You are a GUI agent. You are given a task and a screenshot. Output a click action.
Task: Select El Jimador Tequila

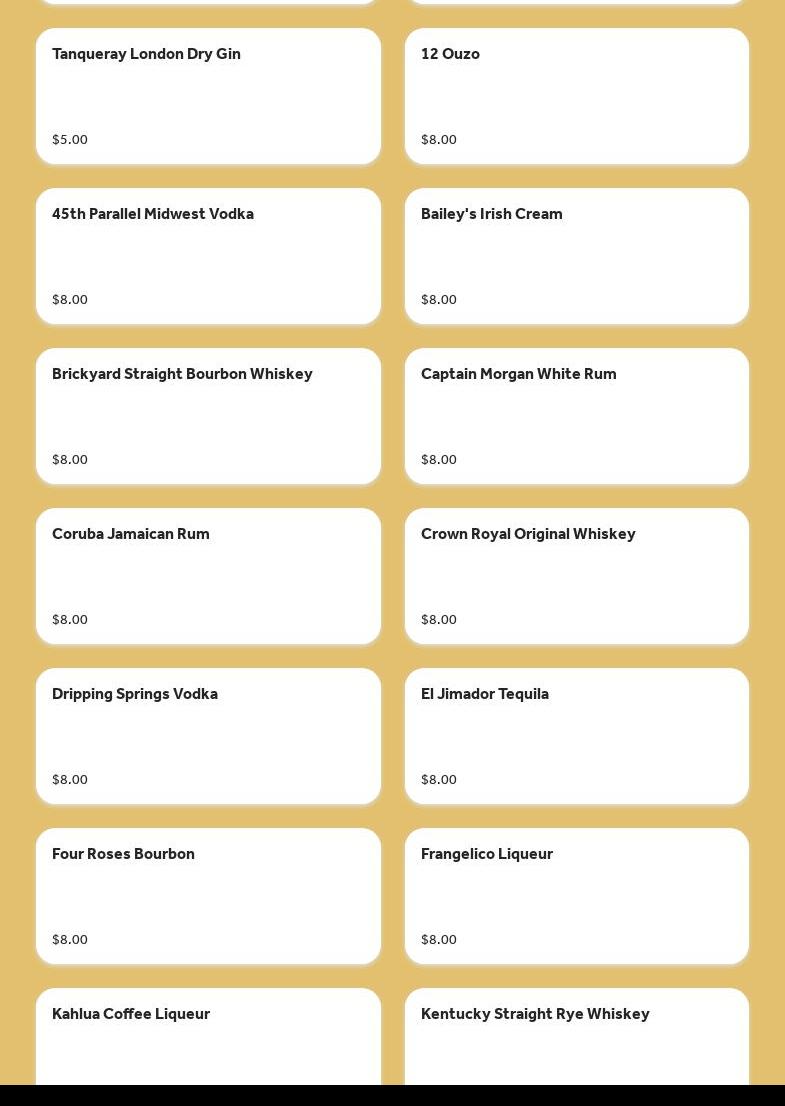(576, 736)
